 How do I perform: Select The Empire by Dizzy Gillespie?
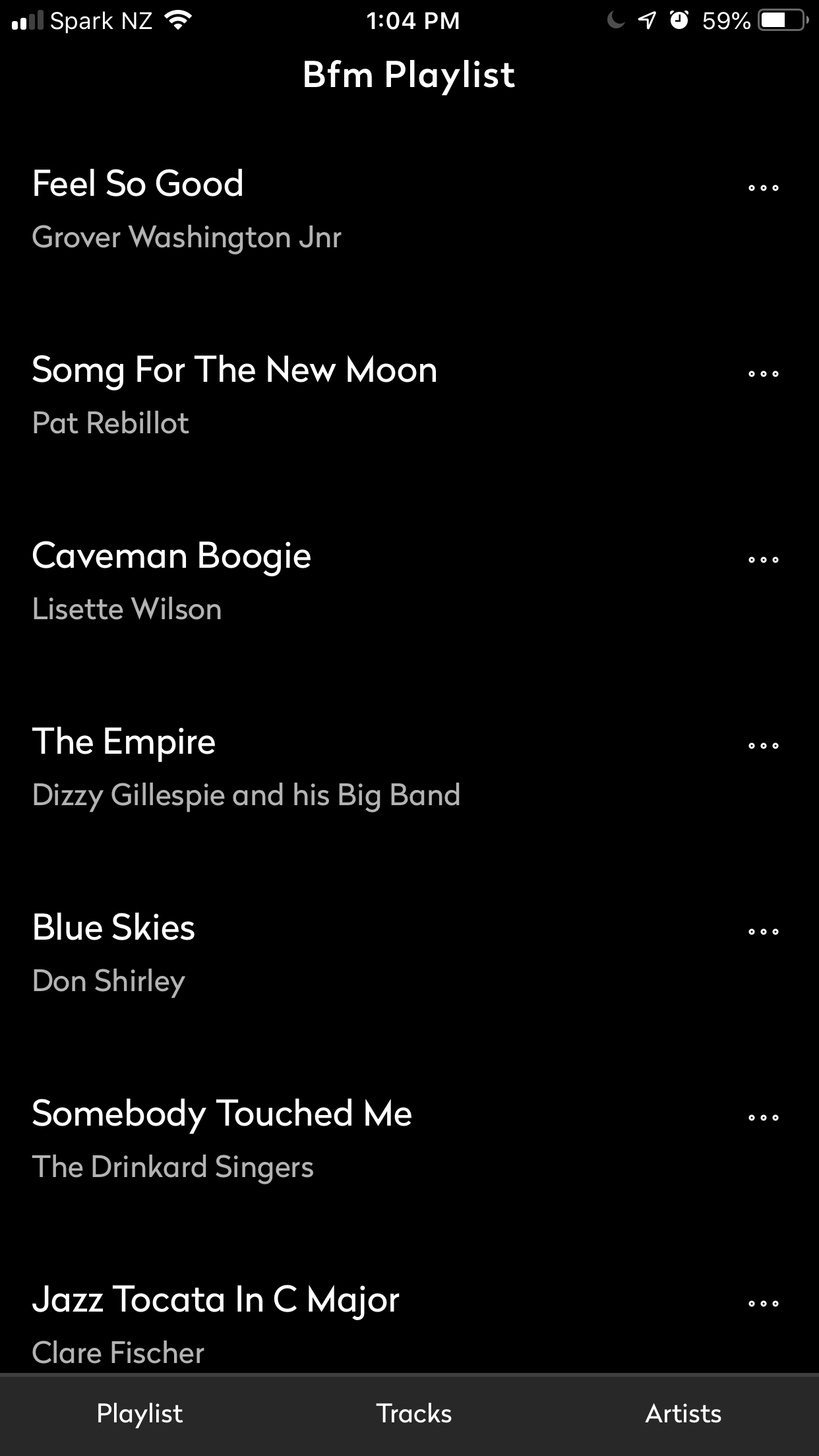click(x=245, y=766)
